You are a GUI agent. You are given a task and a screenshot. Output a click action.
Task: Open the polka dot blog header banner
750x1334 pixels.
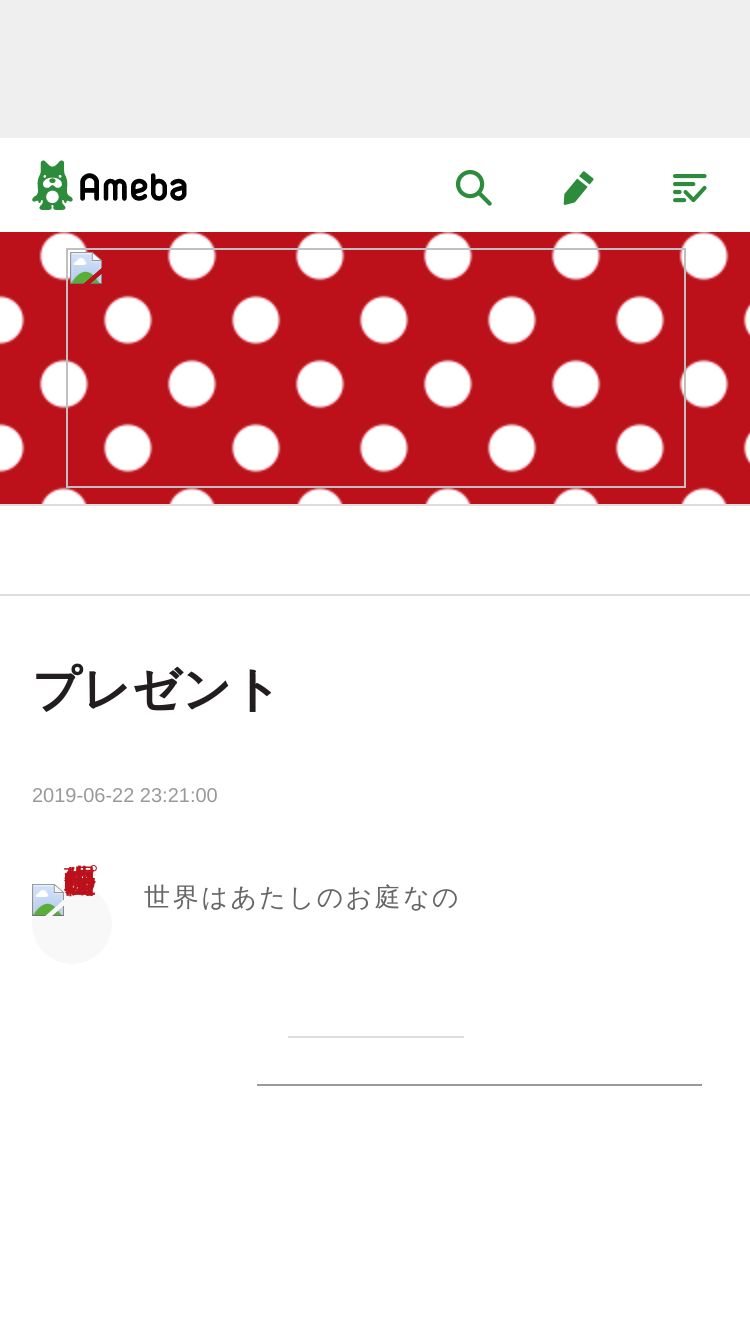pos(376,368)
